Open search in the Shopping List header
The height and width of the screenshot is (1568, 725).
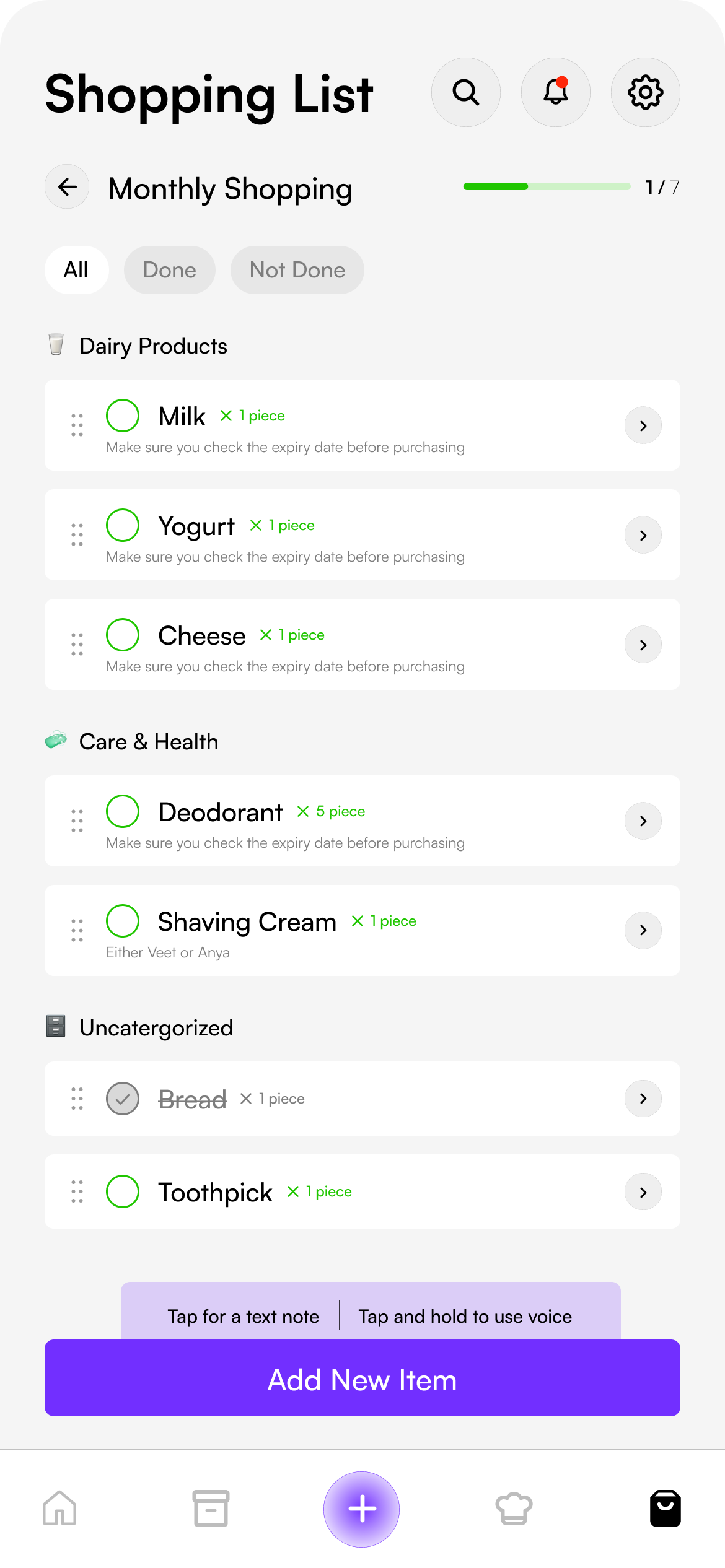coord(466,92)
